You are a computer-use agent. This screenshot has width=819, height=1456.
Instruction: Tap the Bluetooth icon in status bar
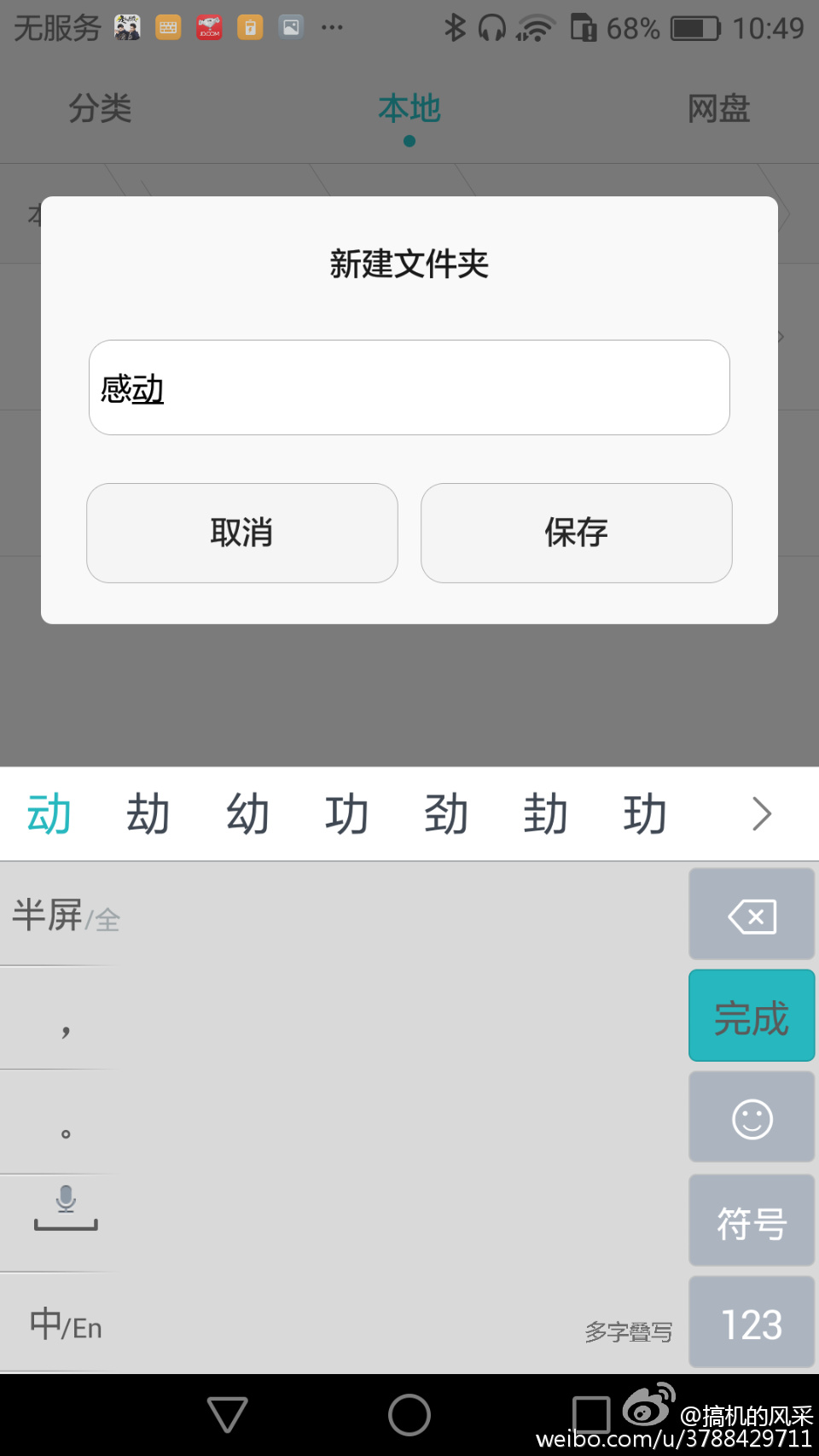click(455, 27)
